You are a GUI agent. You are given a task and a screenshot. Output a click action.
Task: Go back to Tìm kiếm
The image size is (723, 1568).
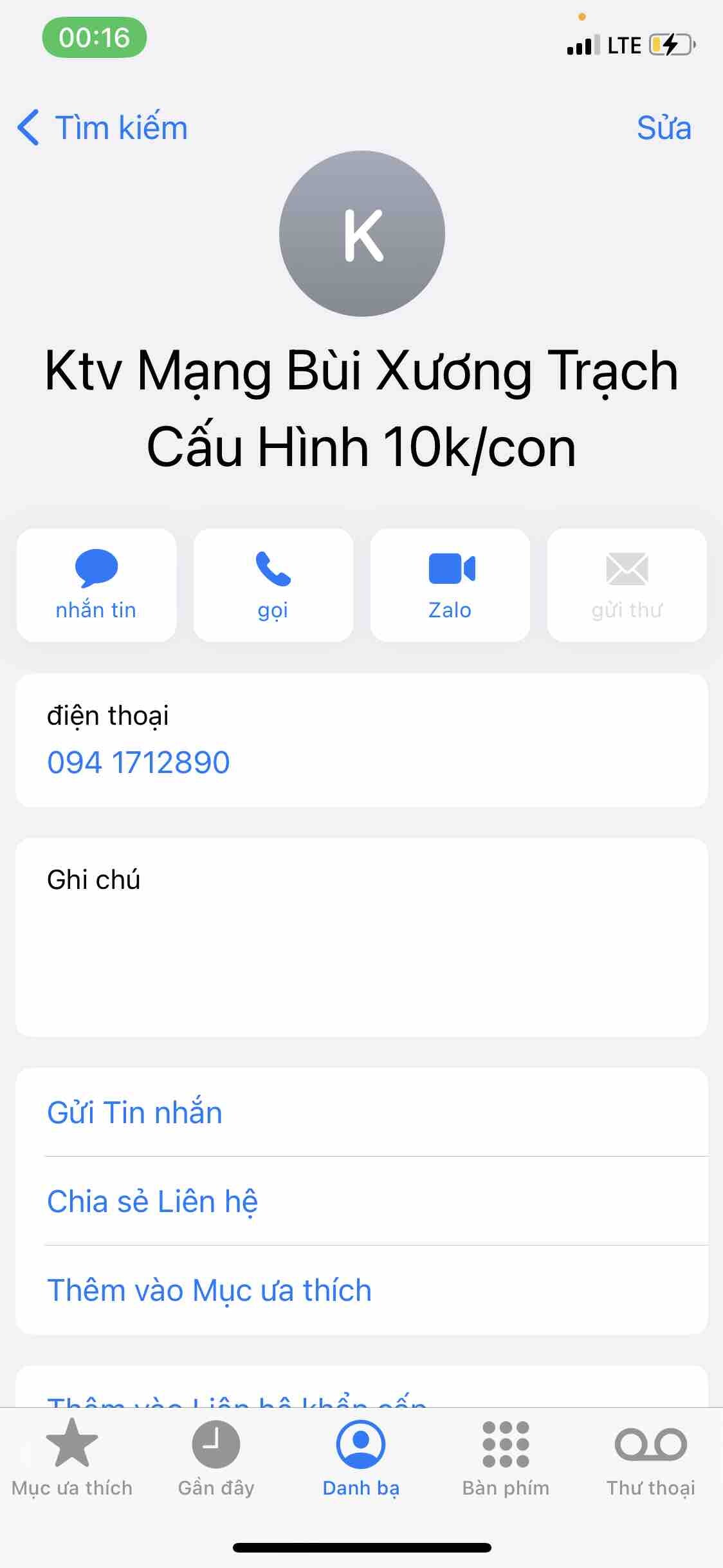[x=103, y=127]
